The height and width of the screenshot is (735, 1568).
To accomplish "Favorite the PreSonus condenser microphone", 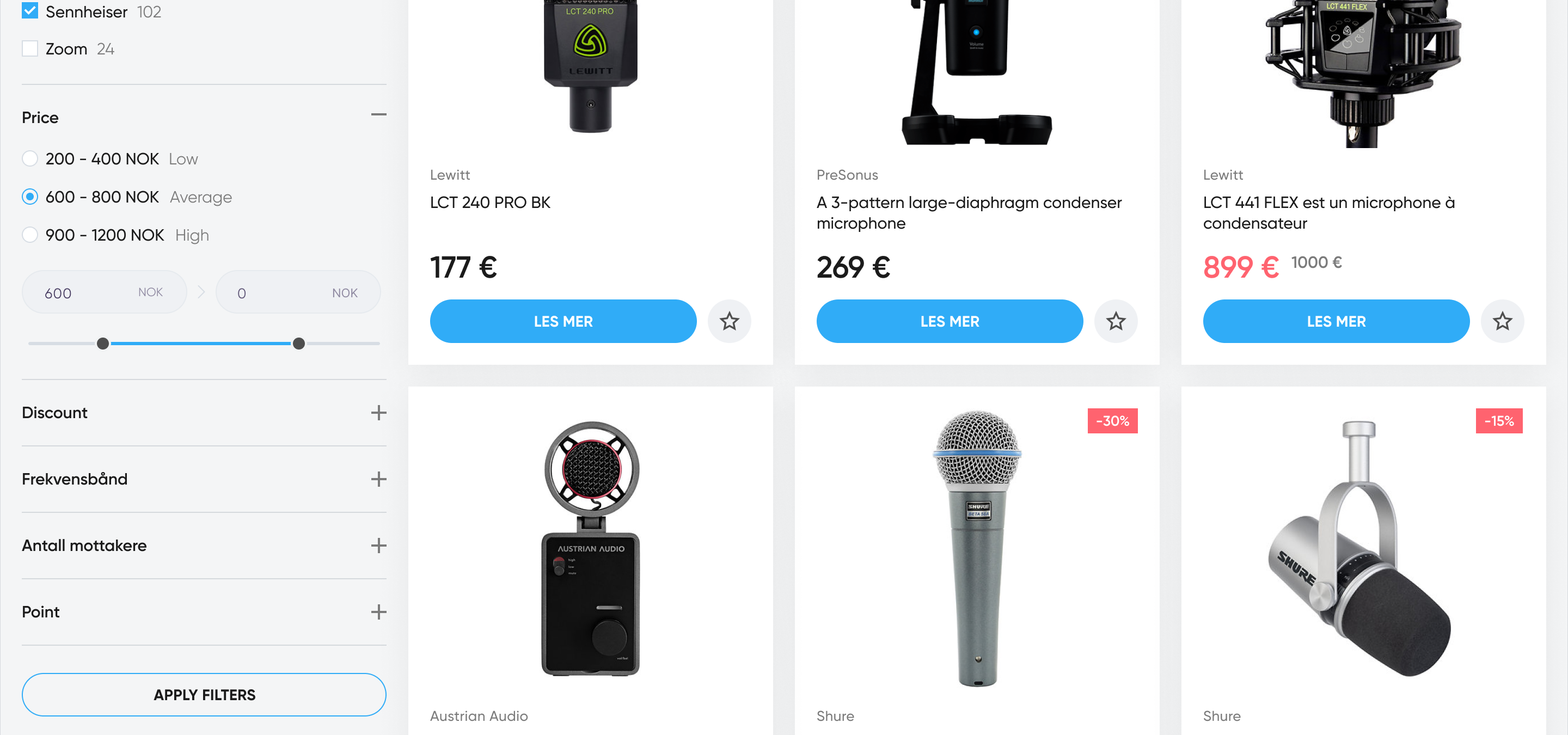I will point(1115,321).
